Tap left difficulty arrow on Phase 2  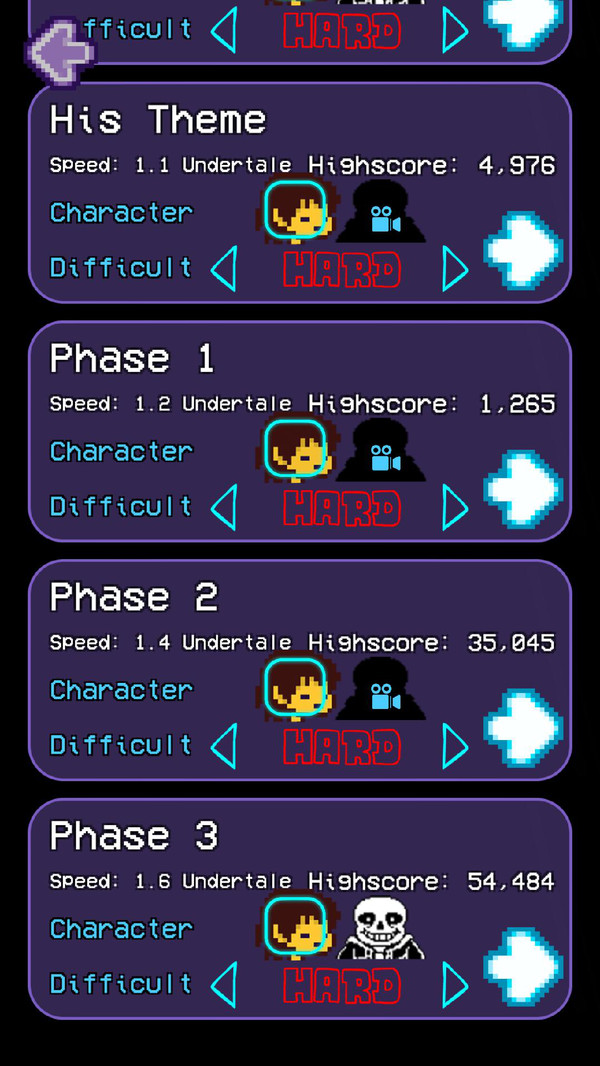click(x=225, y=746)
